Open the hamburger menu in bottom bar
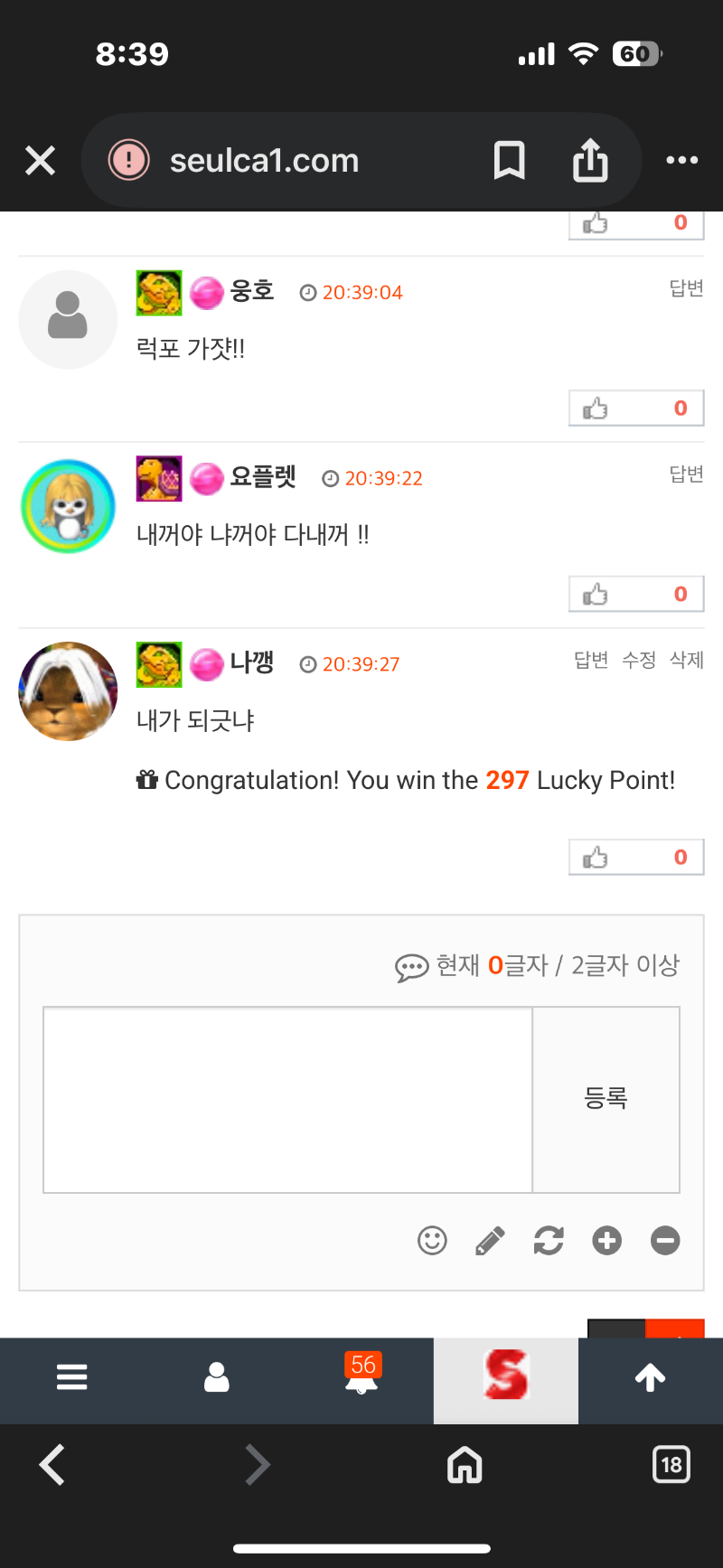 (72, 1377)
